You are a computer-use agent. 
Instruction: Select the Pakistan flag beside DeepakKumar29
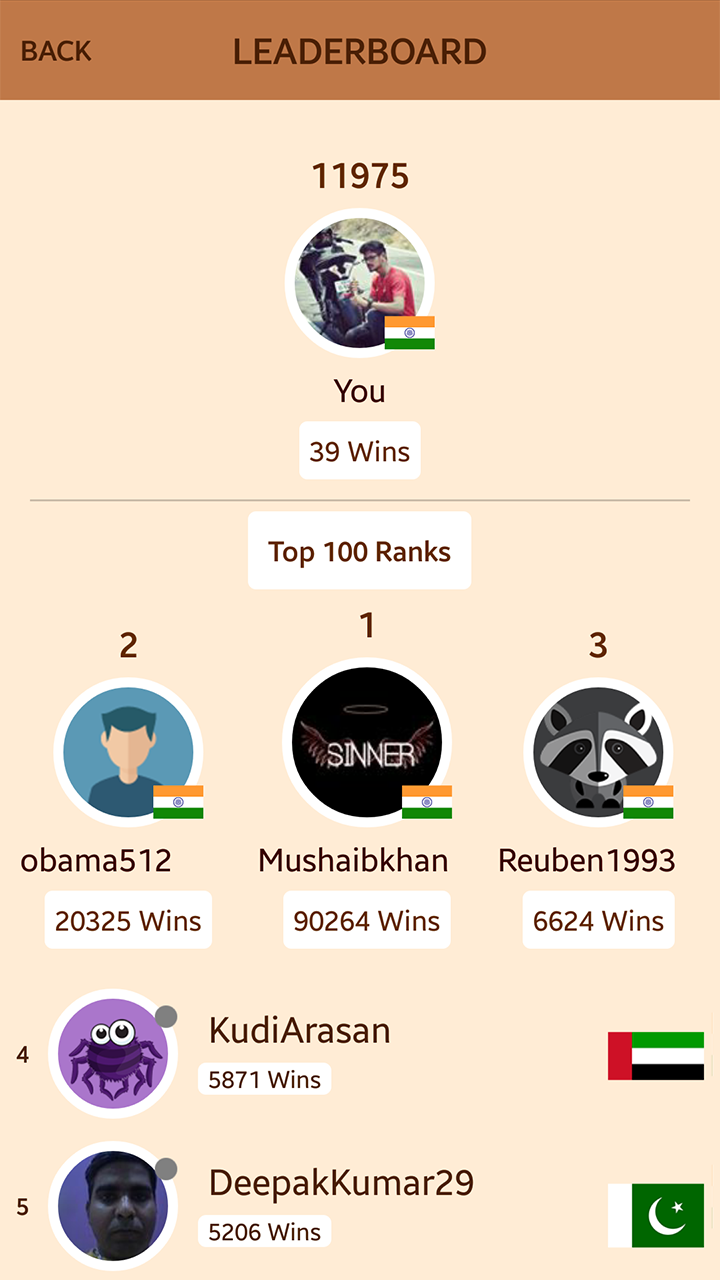click(655, 1214)
